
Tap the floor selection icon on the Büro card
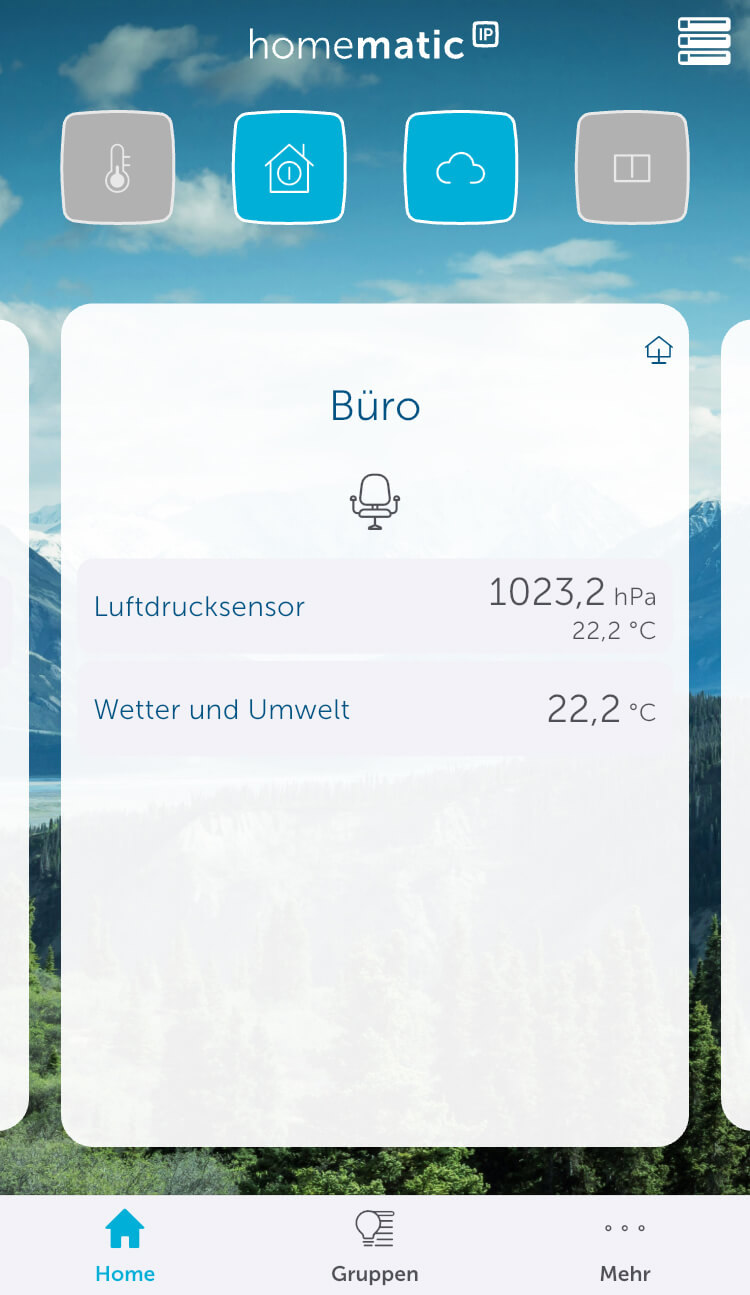pyautogui.click(x=658, y=350)
